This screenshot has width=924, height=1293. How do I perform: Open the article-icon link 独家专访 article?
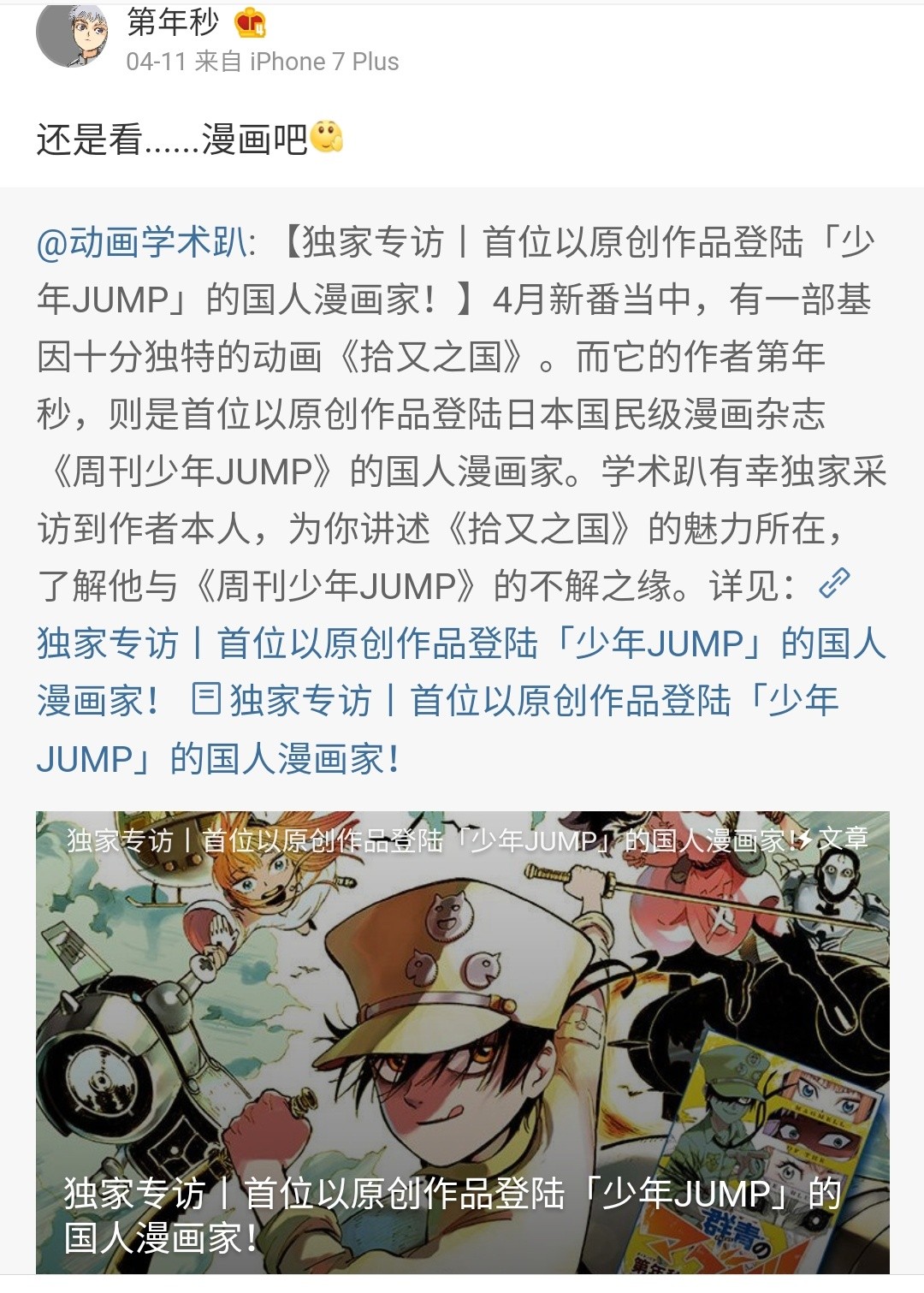tap(513, 702)
